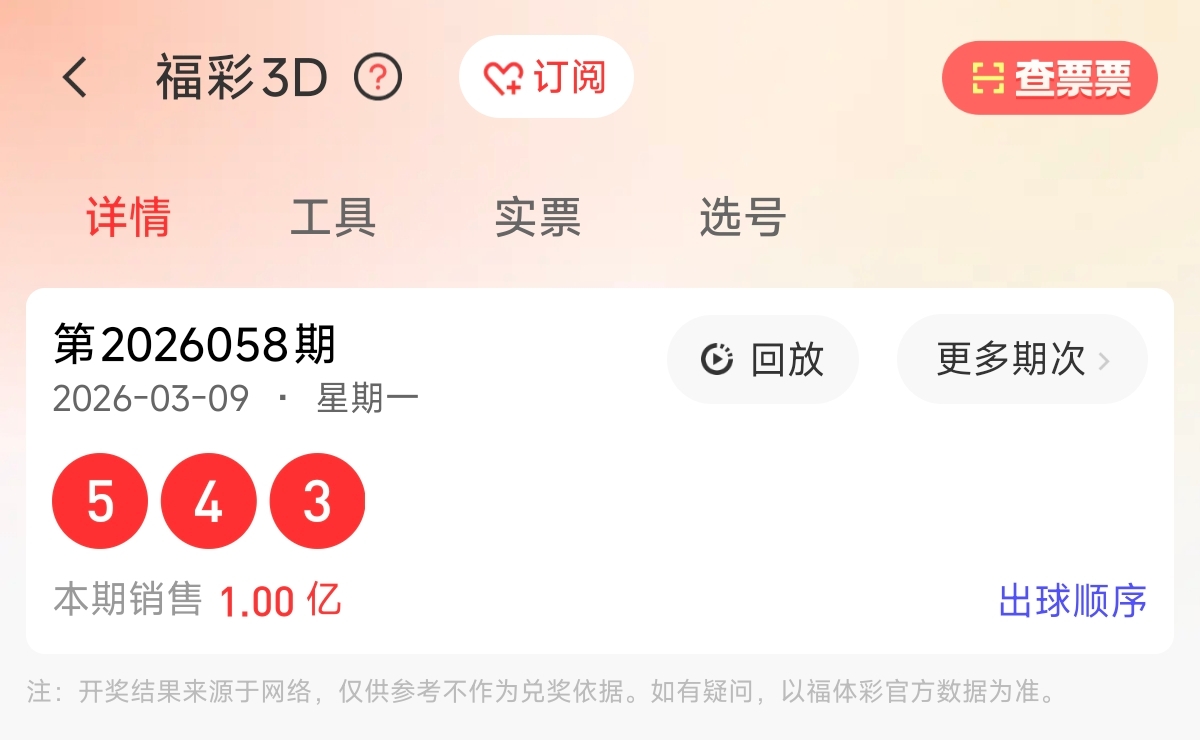Open the 福彩3D help question mark

pos(379,78)
